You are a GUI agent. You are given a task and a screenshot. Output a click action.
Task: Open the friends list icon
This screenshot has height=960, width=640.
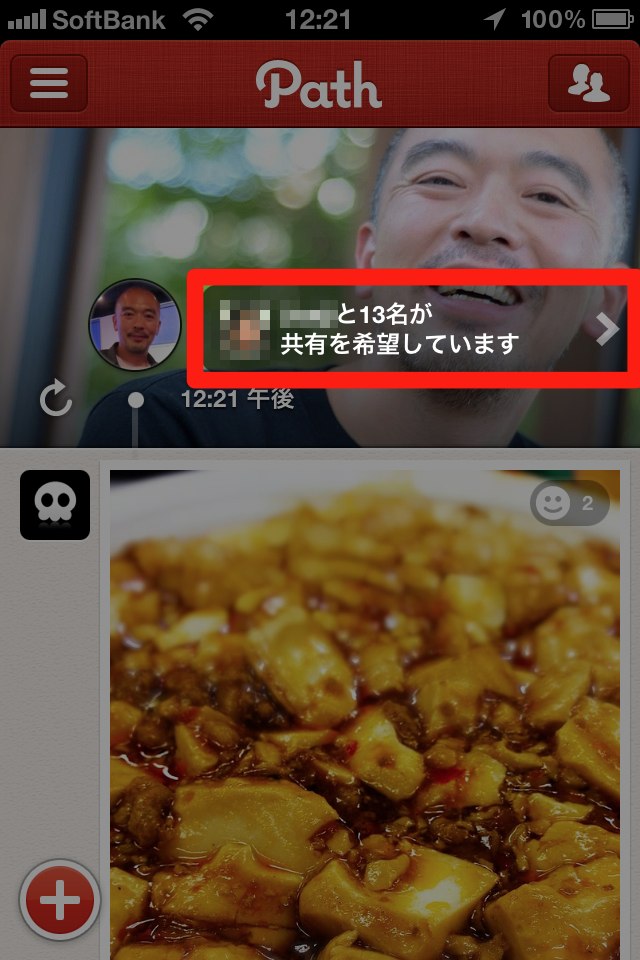589,83
